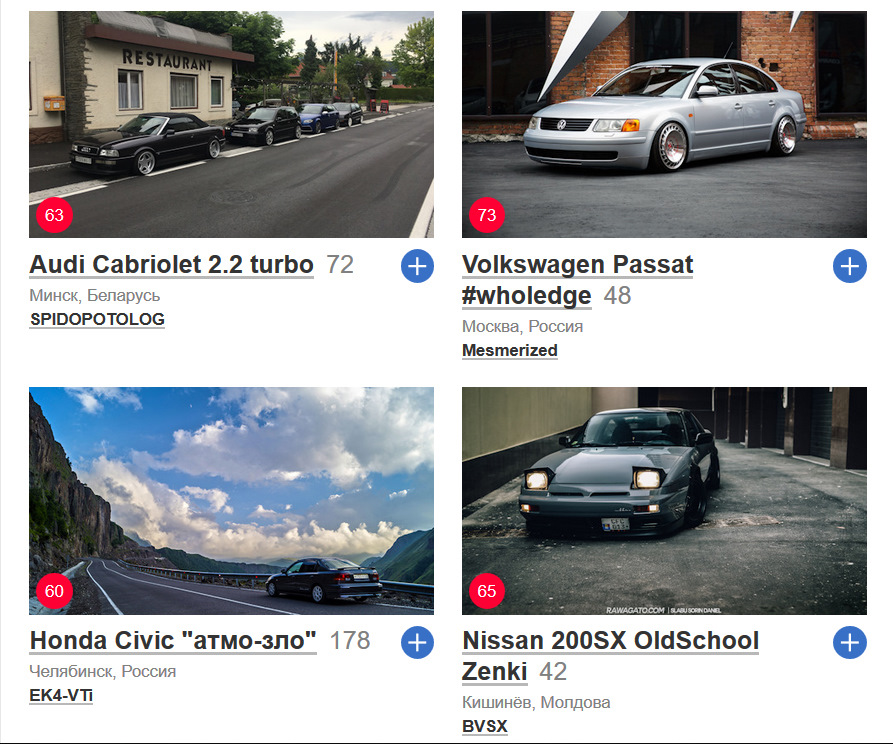Open the Honda Civic mountain road photo
Screen dimensions: 893x744
231,500
